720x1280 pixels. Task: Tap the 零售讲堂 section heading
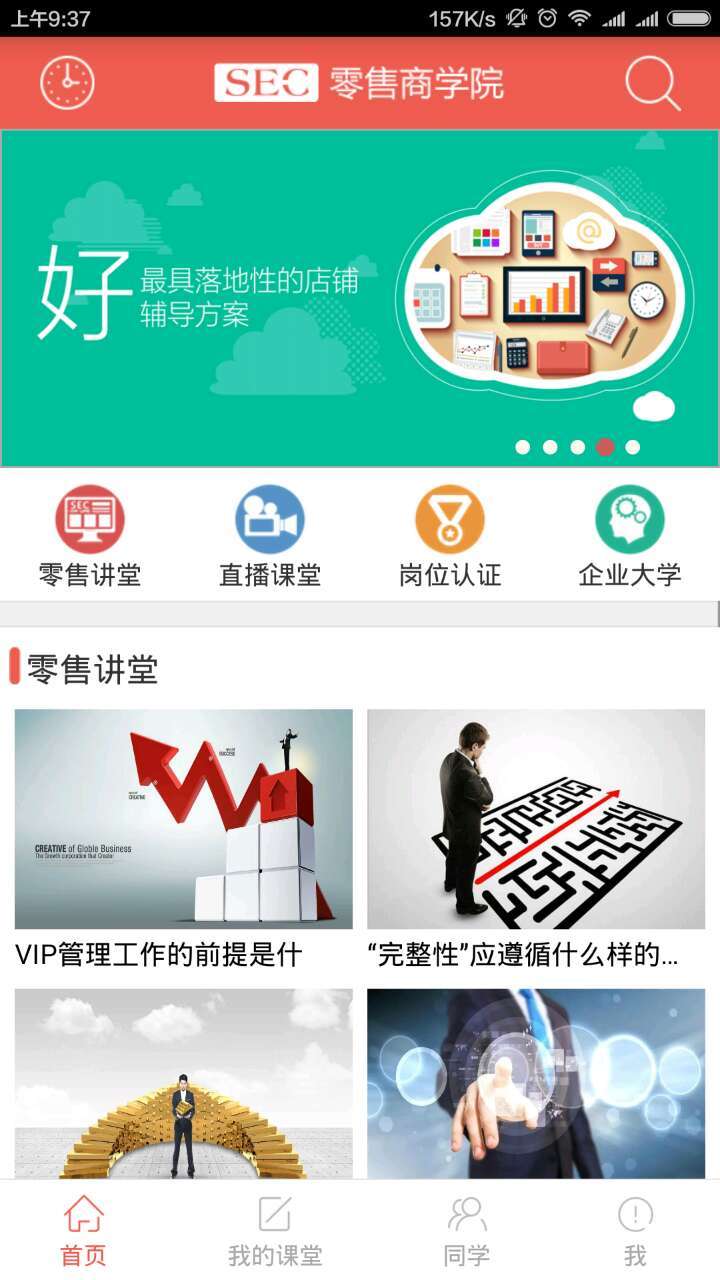90,672
